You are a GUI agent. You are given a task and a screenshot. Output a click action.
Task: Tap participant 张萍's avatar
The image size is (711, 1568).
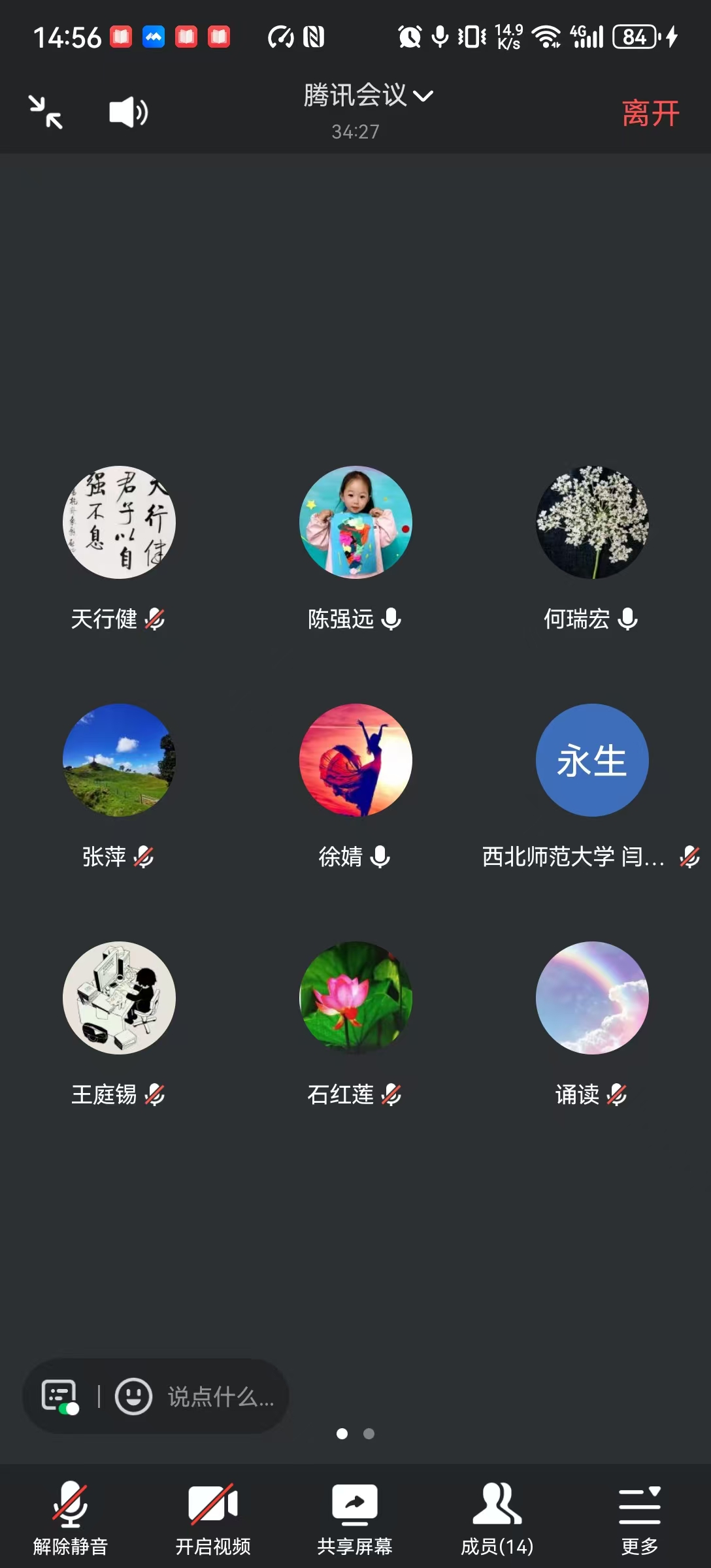pyautogui.click(x=119, y=760)
